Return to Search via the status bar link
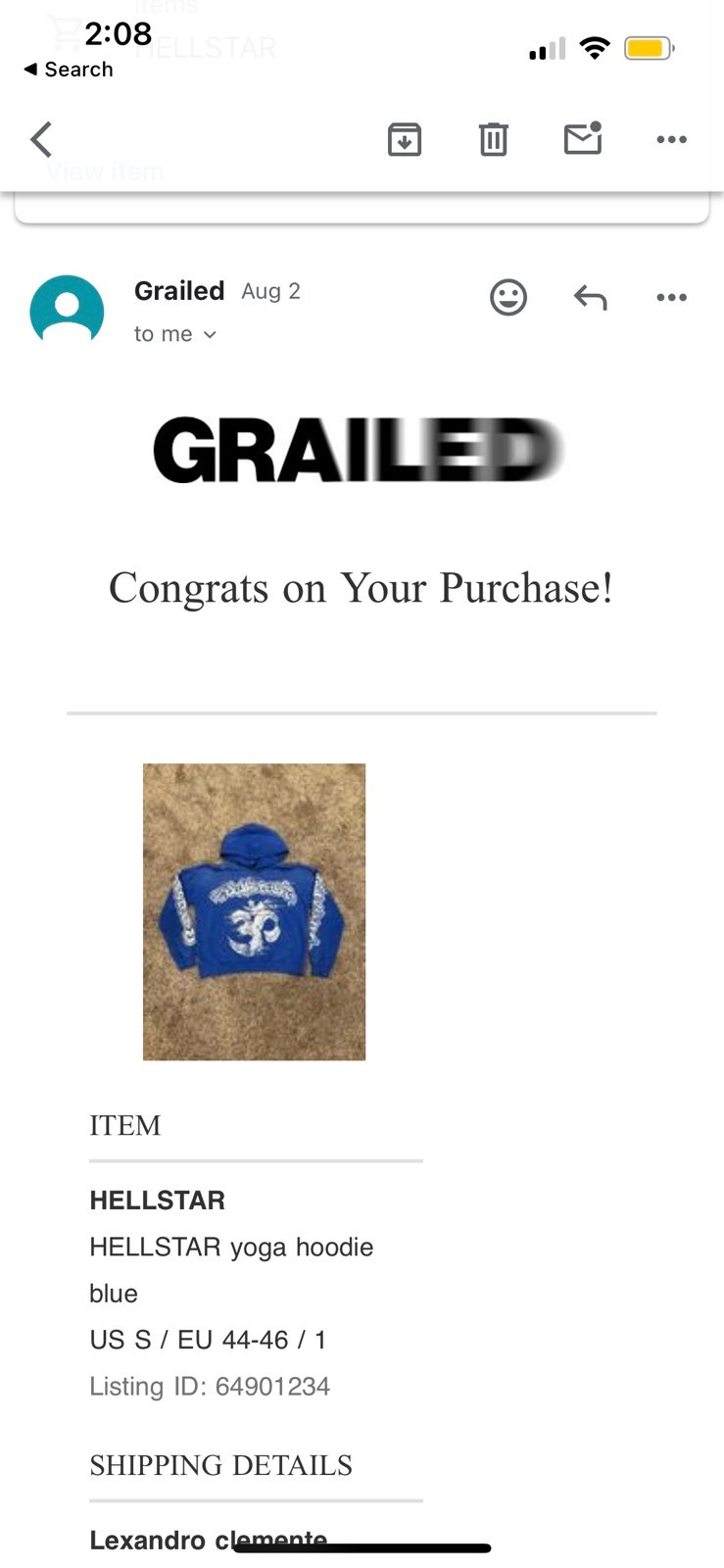This screenshot has height=1568, width=724. coord(68,70)
